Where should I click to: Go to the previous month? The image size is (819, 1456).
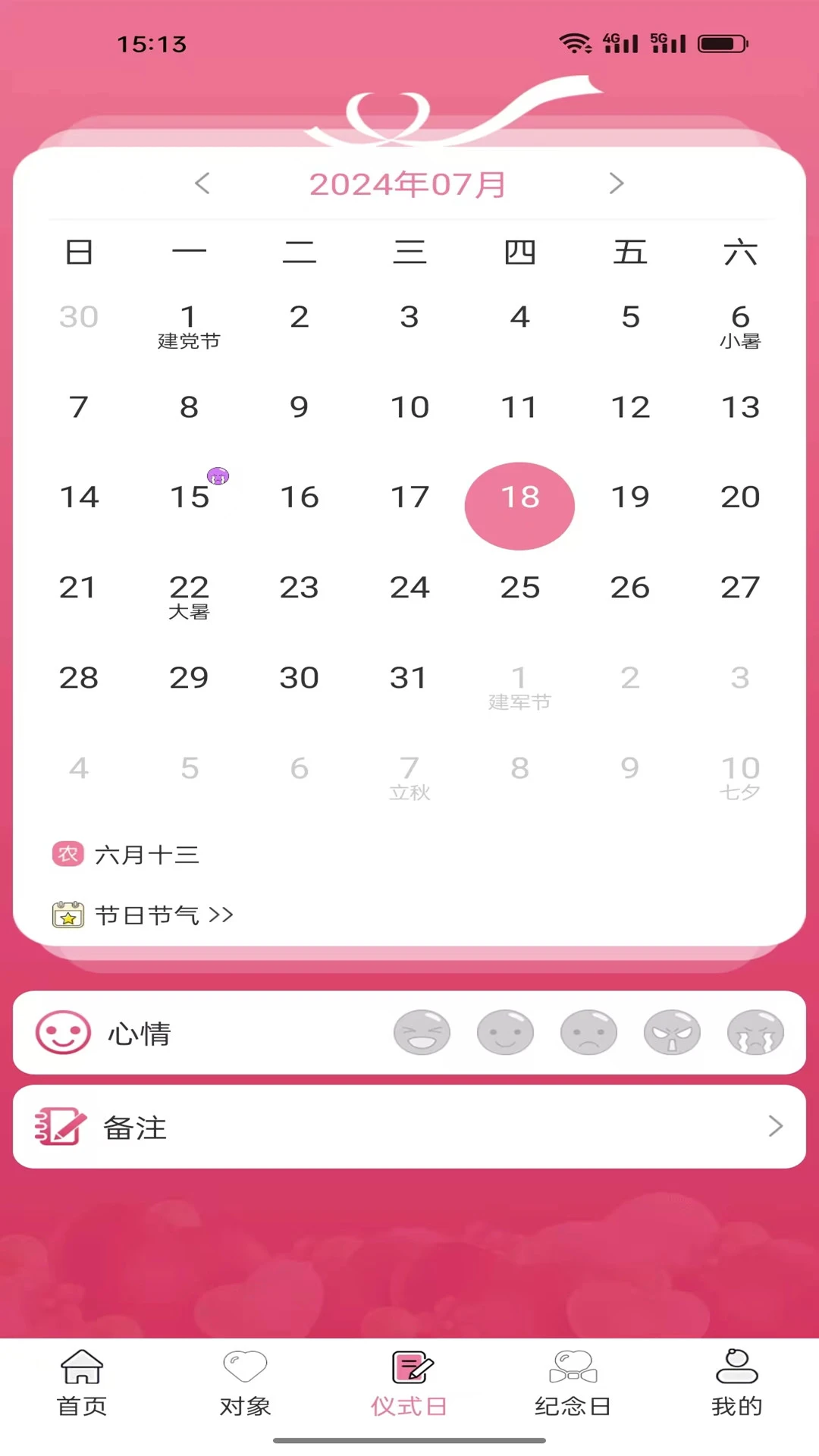202,184
